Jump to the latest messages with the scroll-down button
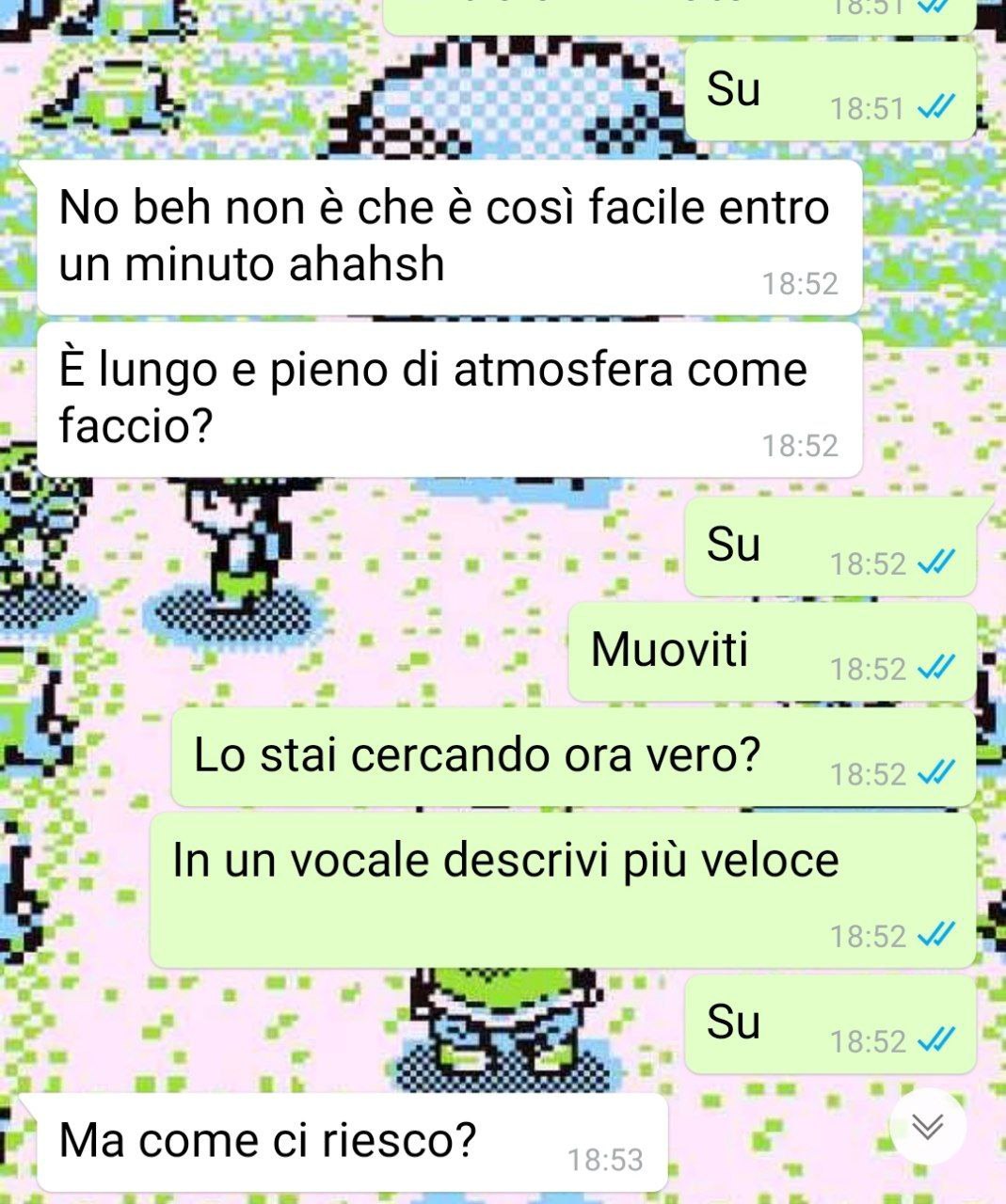The width and height of the screenshot is (1006, 1204). click(928, 1126)
